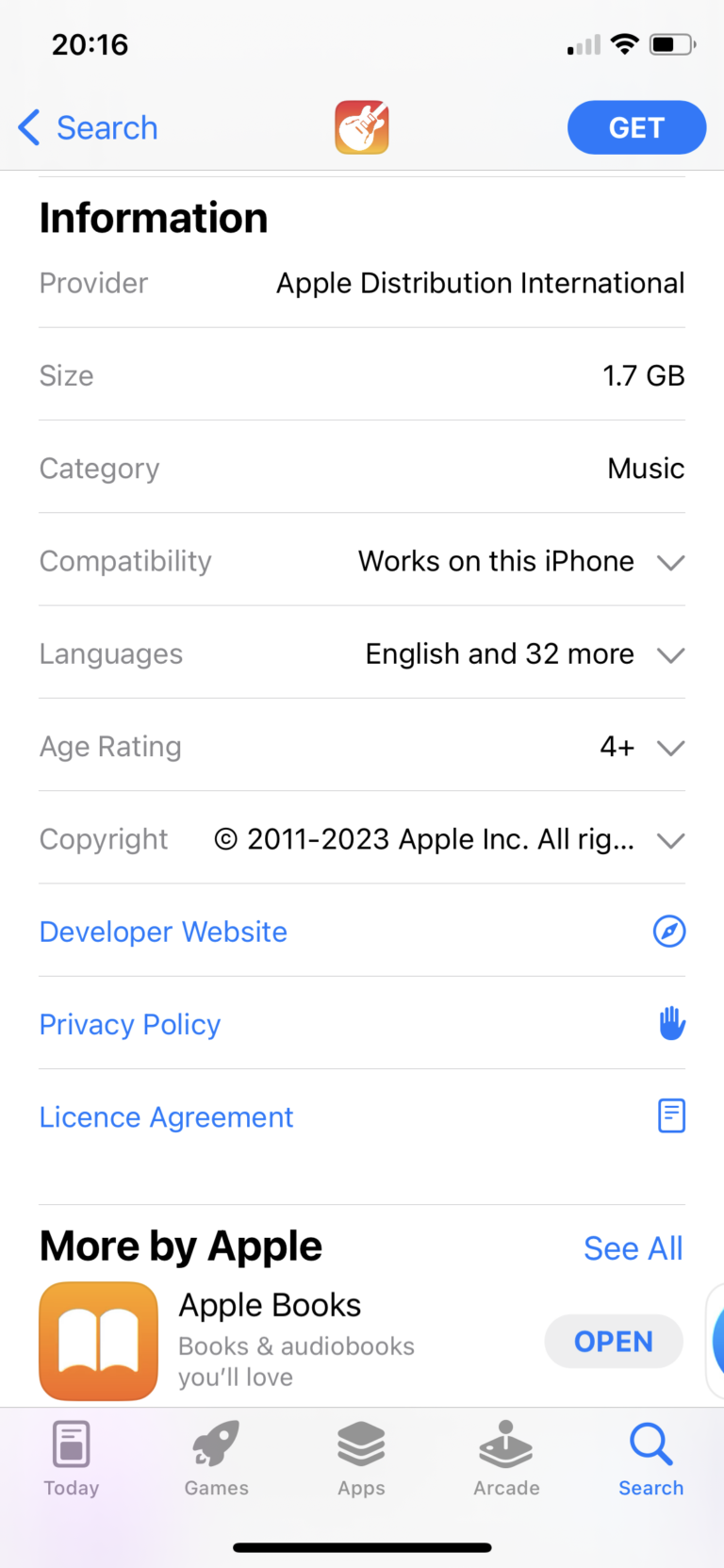Select the Search tab in bottom bar
Viewport: 724px width, 1568px height.
650,1459
